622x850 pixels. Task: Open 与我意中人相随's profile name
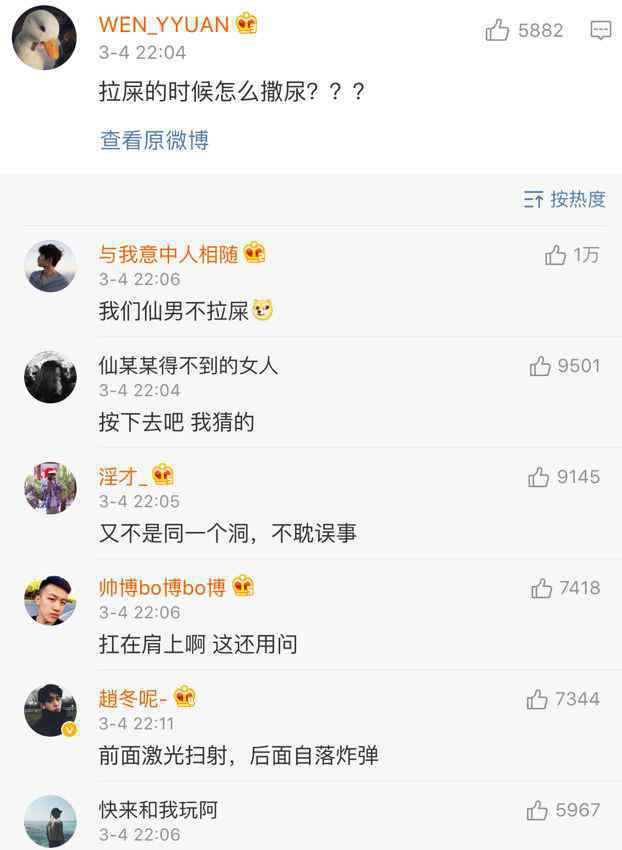pyautogui.click(x=168, y=254)
